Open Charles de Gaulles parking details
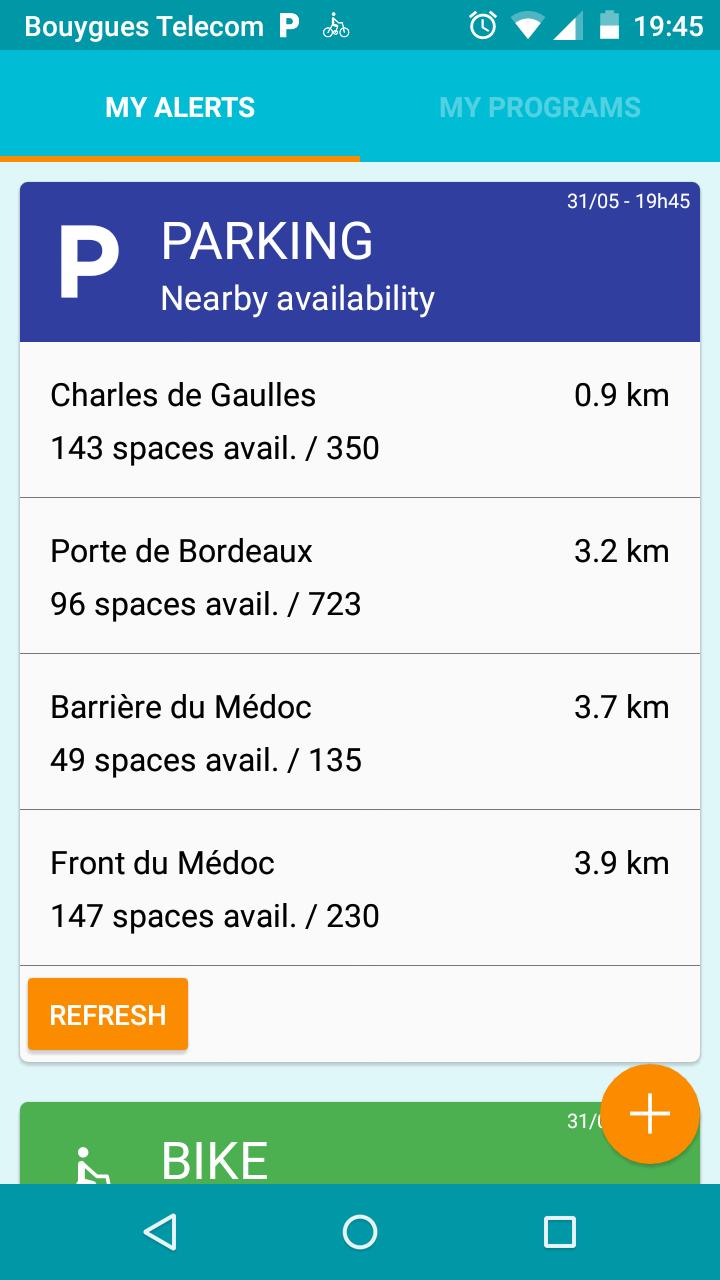Viewport: 720px width, 1280px height. click(x=360, y=421)
